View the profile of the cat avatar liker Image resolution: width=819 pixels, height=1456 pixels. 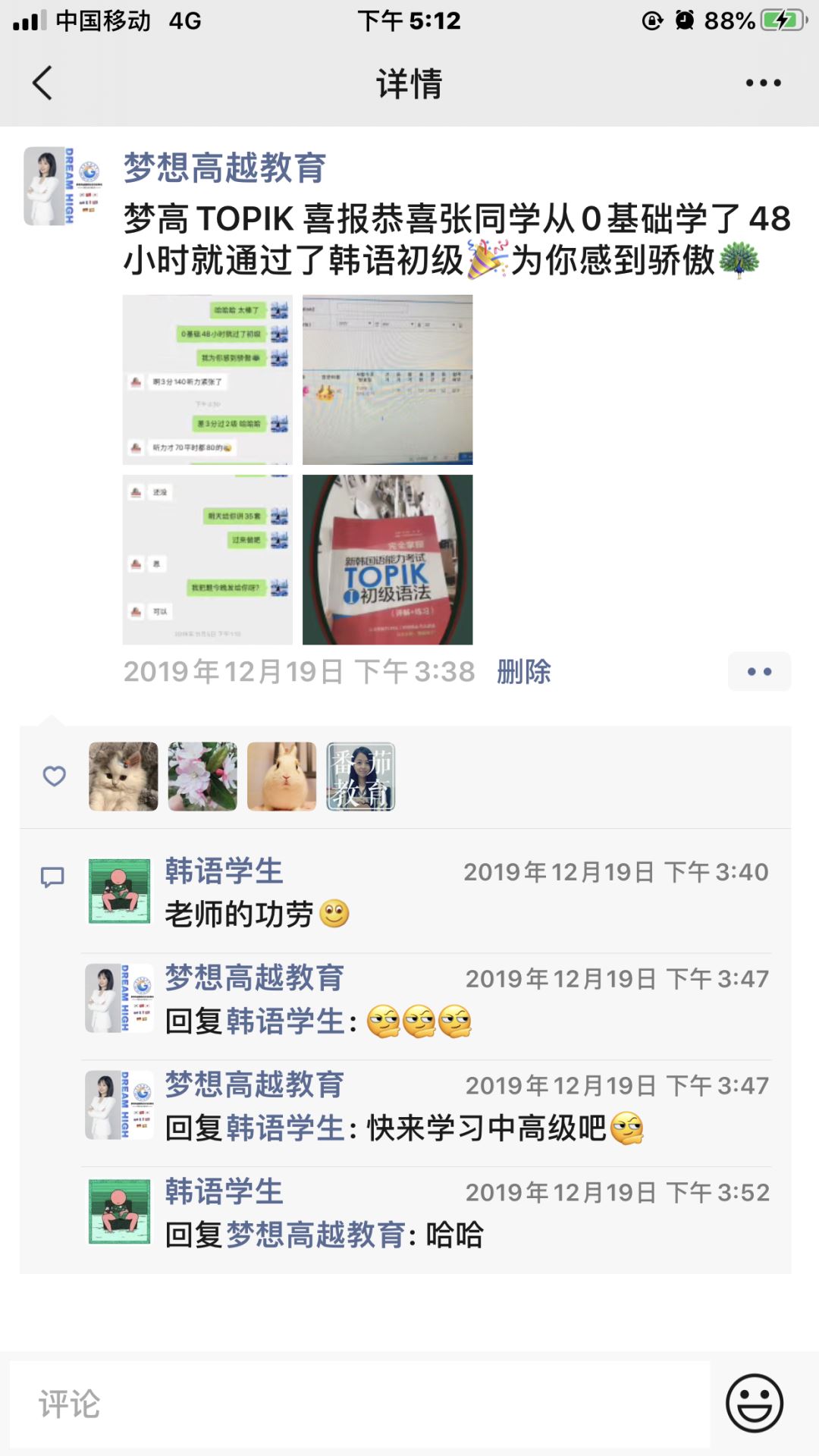pos(124,777)
